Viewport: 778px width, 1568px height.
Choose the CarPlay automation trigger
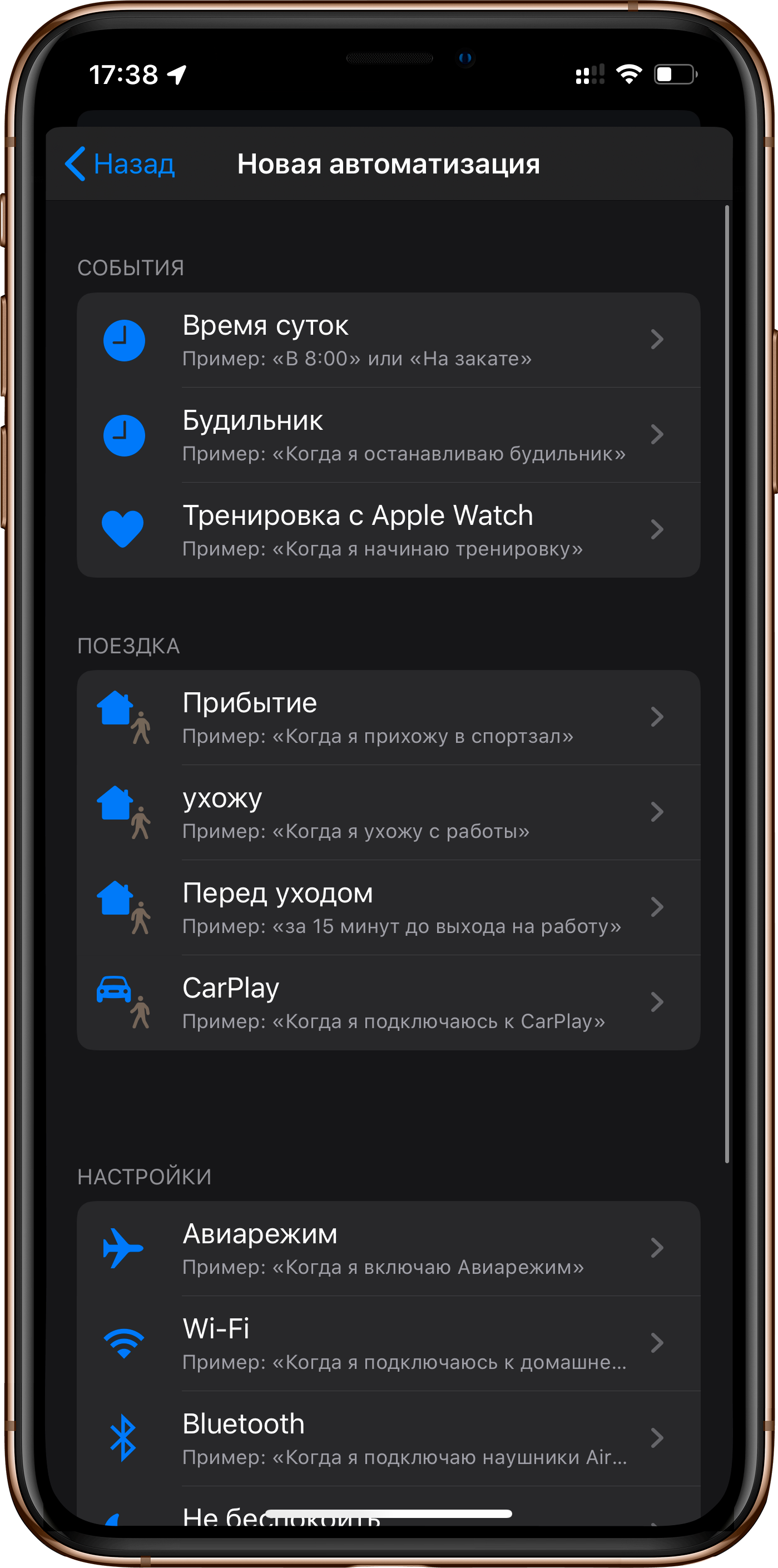[x=388, y=1003]
